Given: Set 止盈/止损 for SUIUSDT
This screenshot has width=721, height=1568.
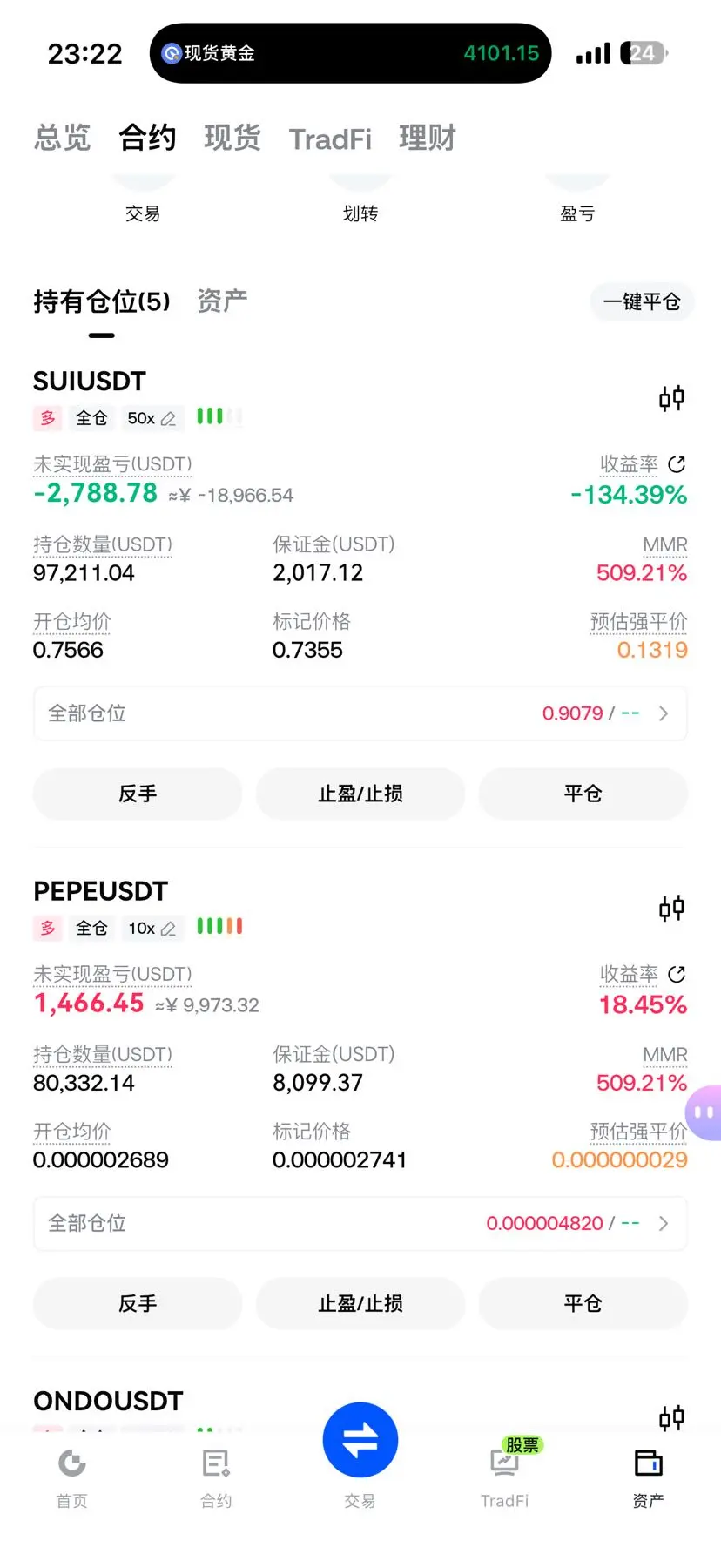Looking at the screenshot, I should pyautogui.click(x=360, y=794).
